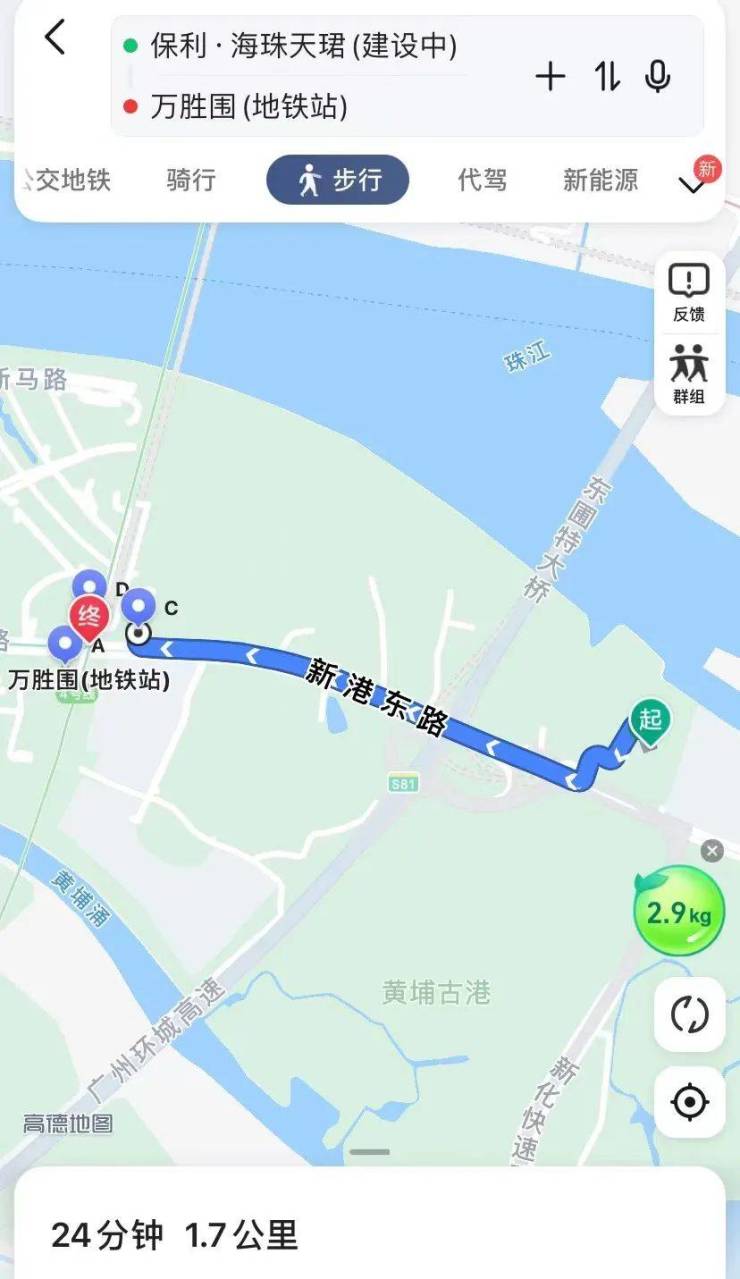Select the 步行 walking tab
The width and height of the screenshot is (740, 1279).
pos(338,180)
